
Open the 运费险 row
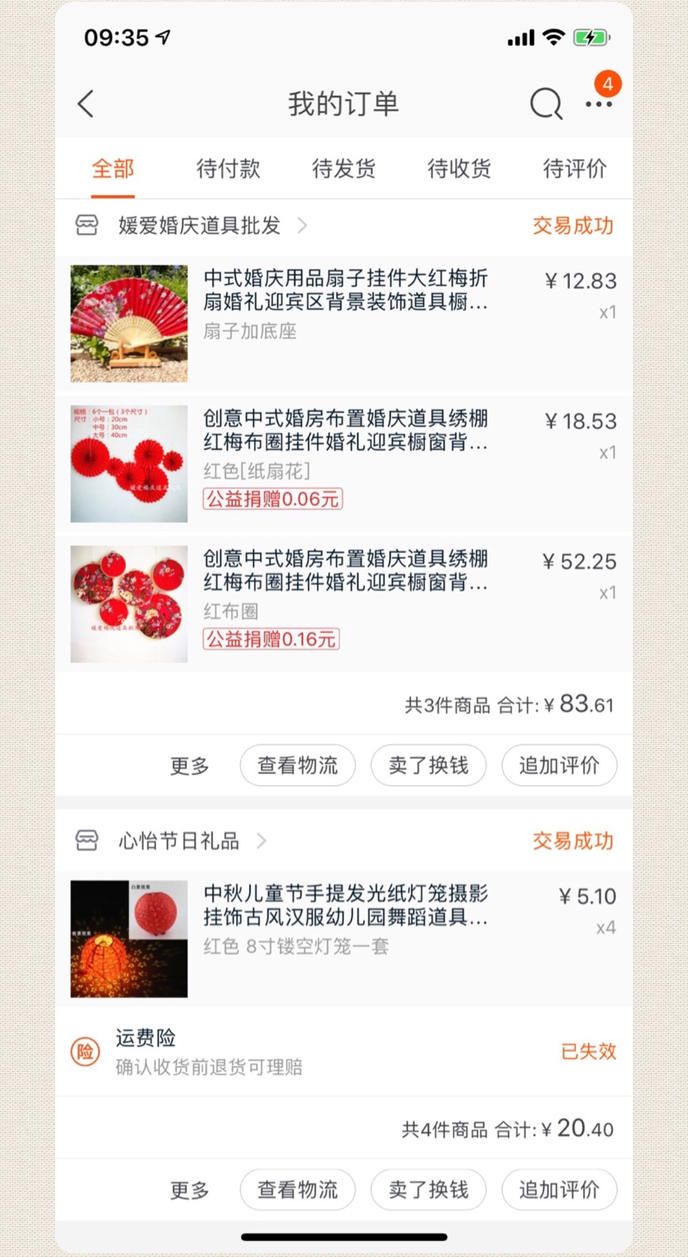pos(344,1052)
